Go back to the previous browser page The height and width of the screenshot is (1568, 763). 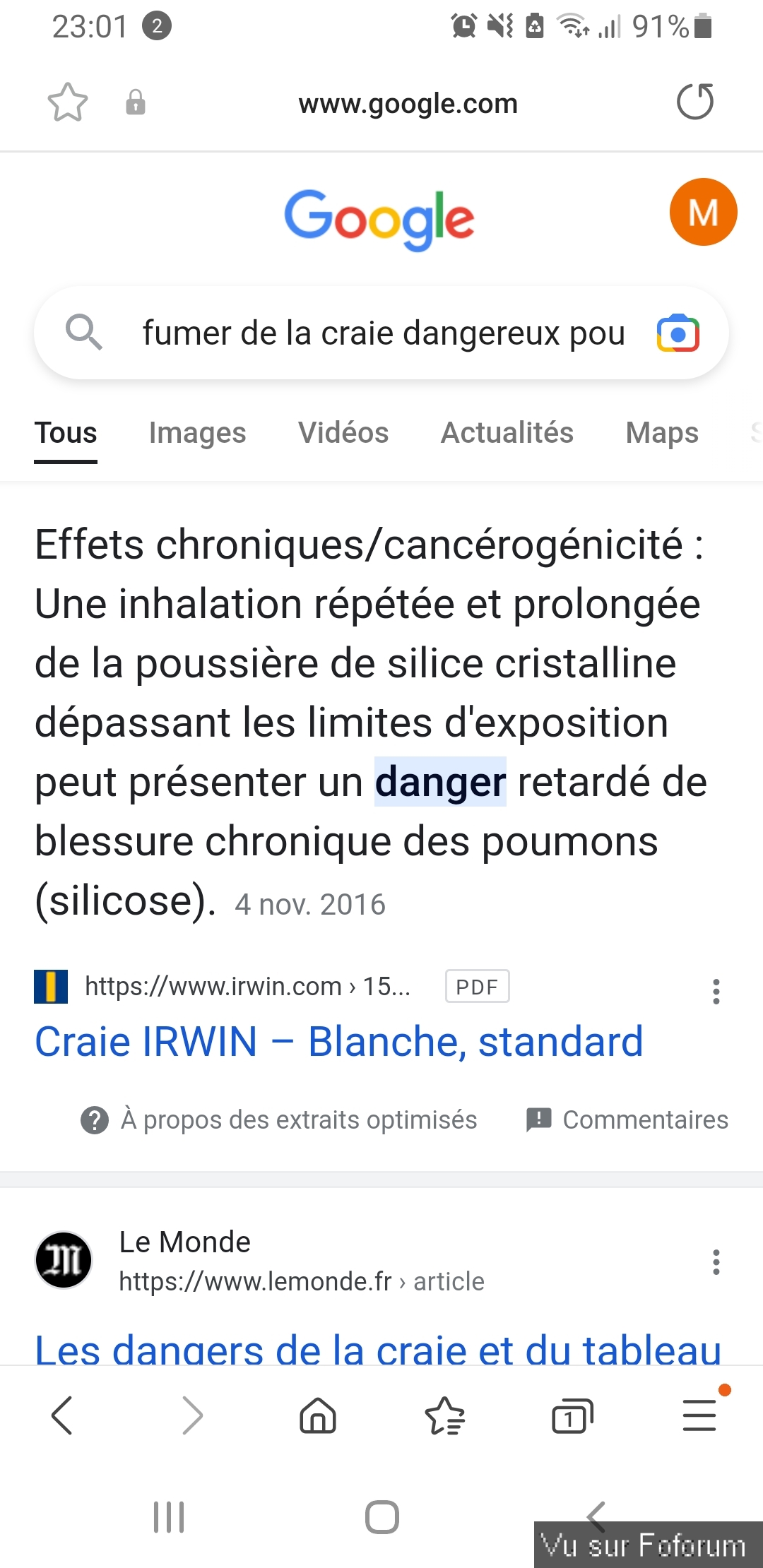[62, 1415]
